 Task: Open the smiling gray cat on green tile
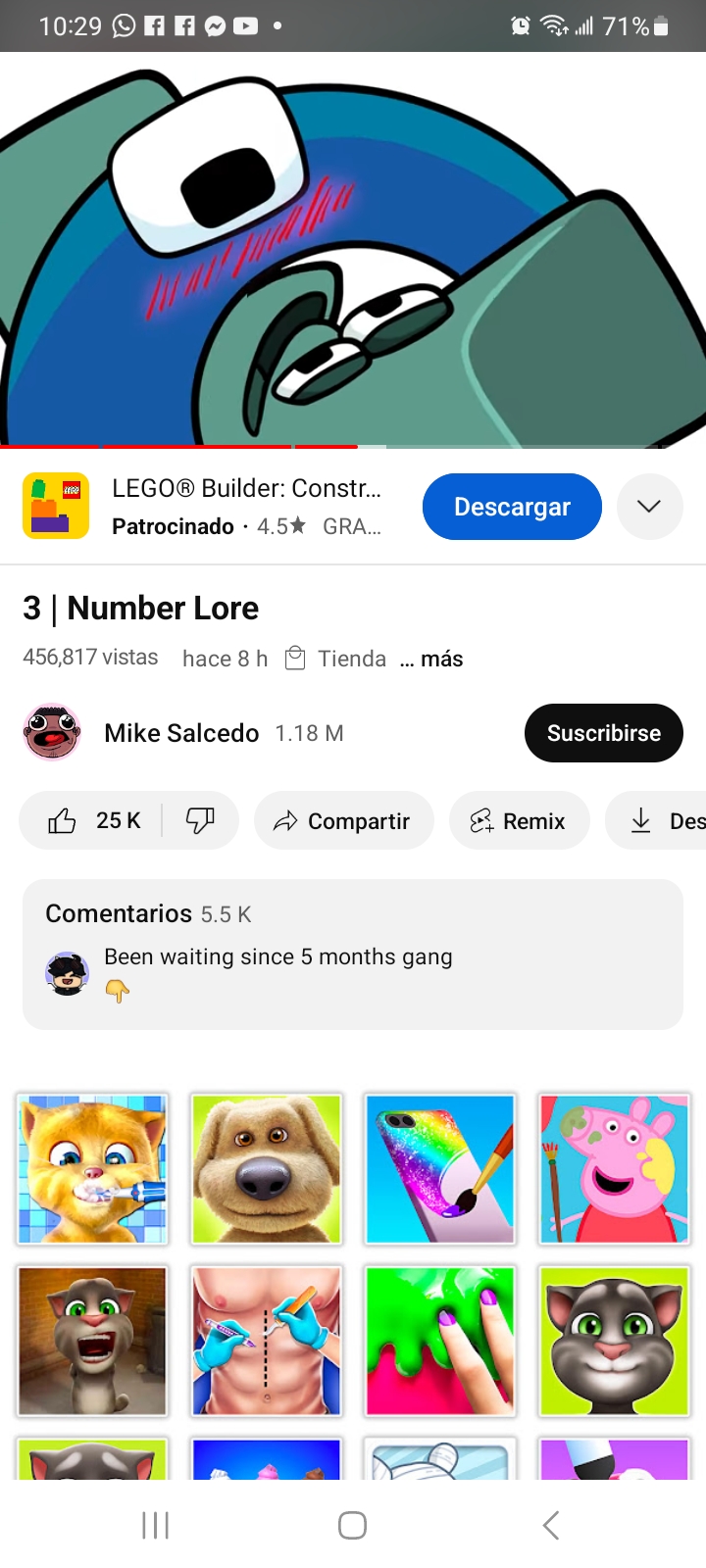click(614, 1341)
